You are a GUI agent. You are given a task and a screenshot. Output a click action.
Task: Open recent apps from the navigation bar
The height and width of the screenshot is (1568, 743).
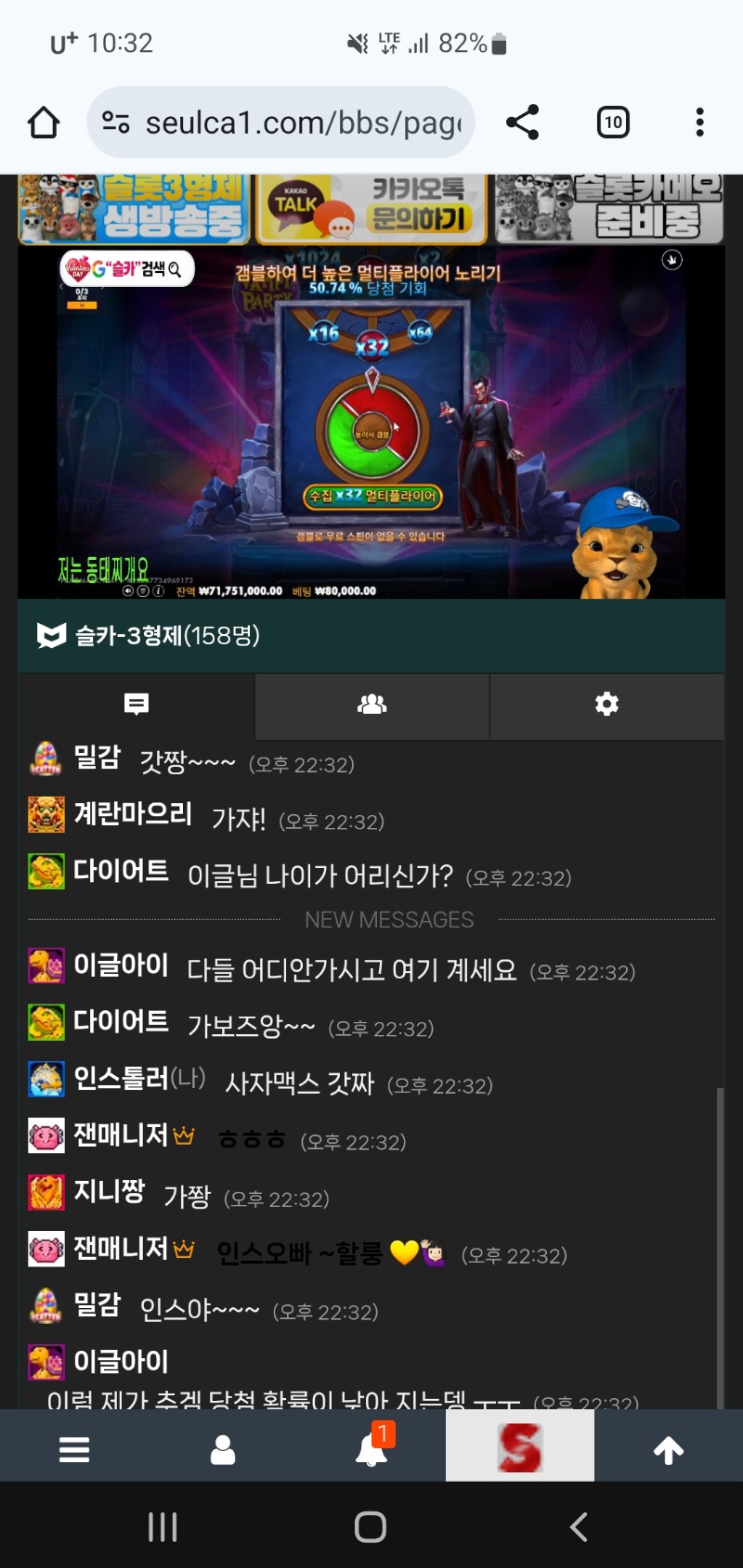163,1527
